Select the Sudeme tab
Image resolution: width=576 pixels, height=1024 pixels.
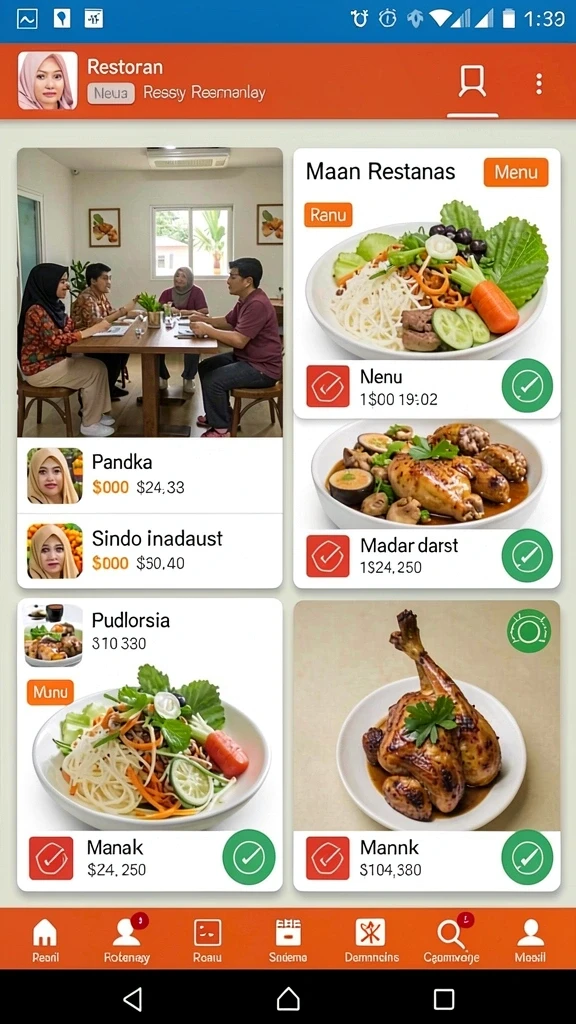click(288, 940)
